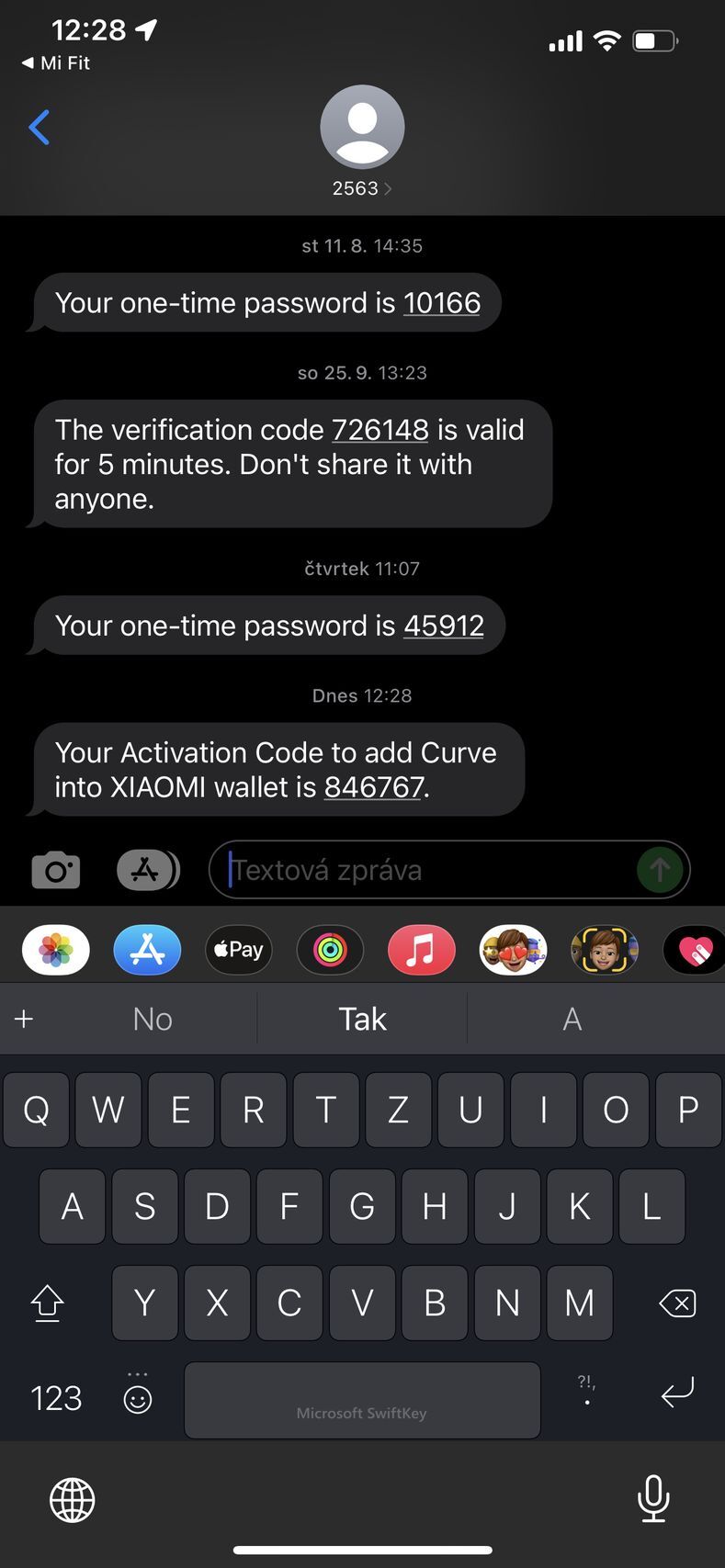Select the "No" word suggestion

[x=152, y=1019]
